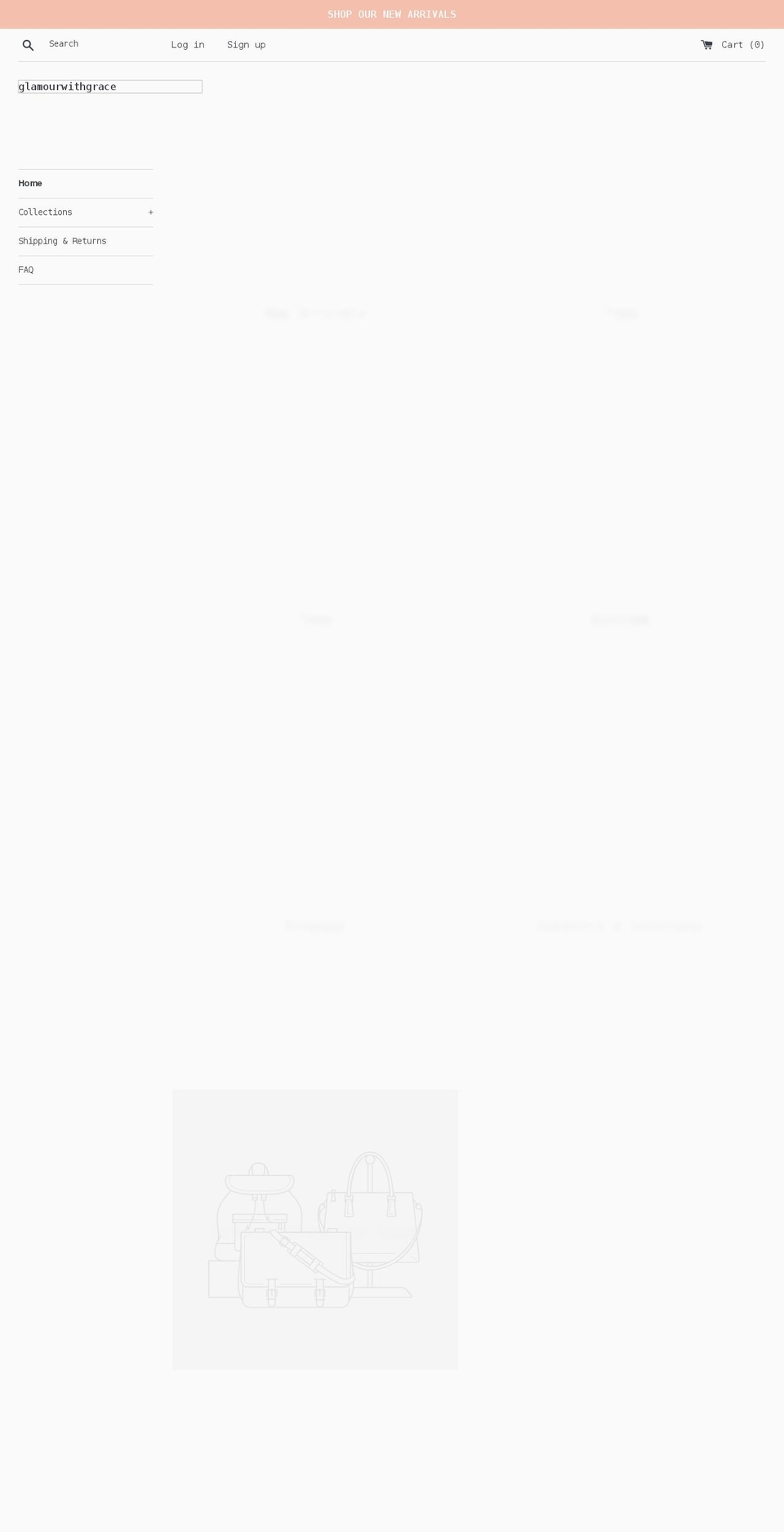Viewport: 784px width, 1532px height.
Task: Go to the Home menu item
Action: pyautogui.click(x=30, y=184)
